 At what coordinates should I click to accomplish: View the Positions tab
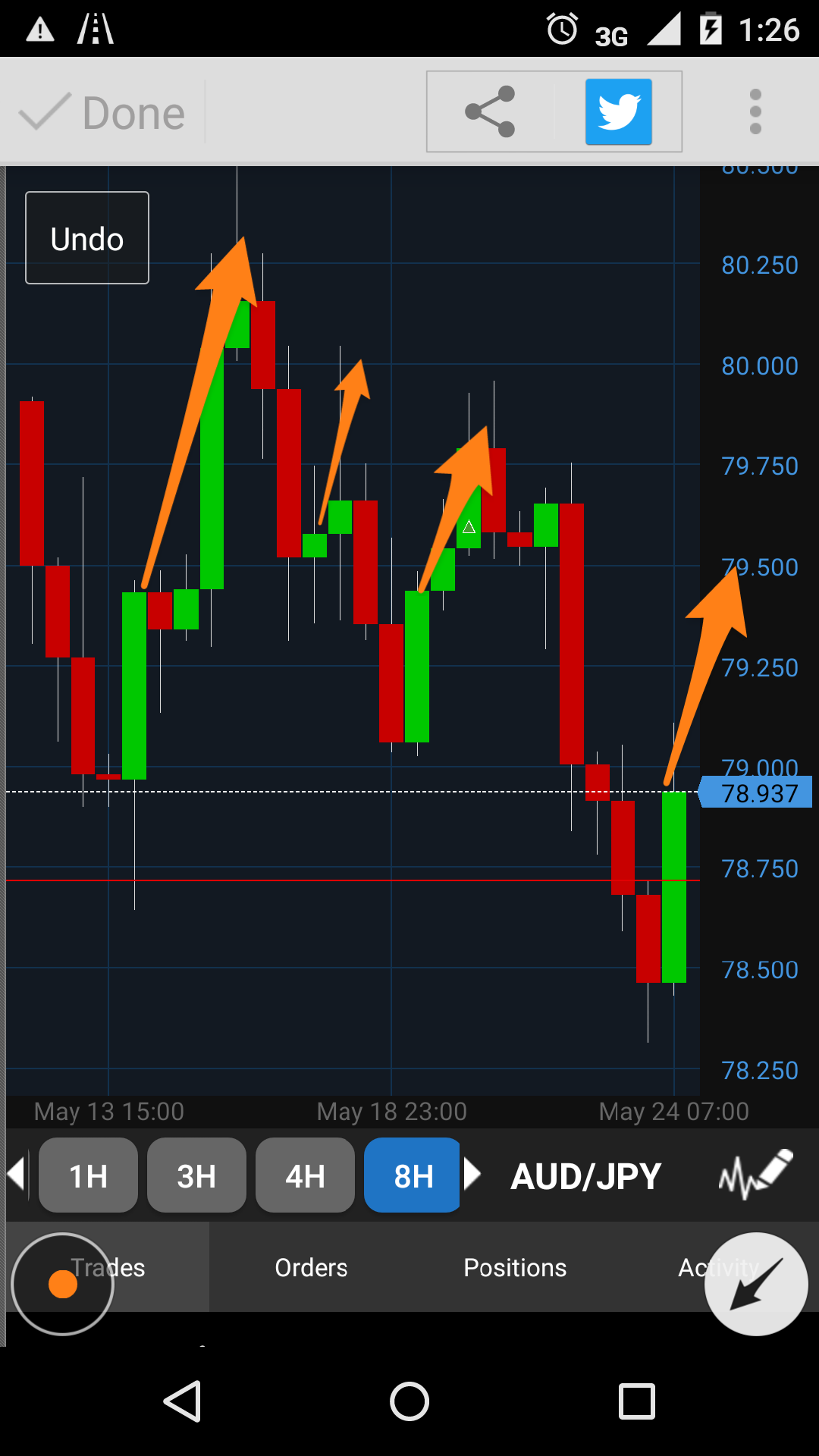(x=515, y=1267)
